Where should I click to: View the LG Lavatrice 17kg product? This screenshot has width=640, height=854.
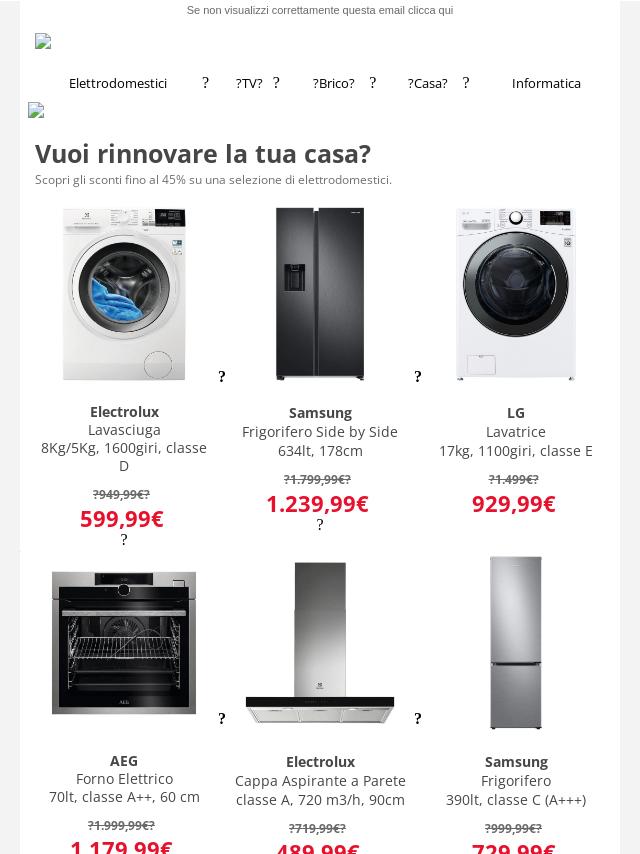(516, 295)
